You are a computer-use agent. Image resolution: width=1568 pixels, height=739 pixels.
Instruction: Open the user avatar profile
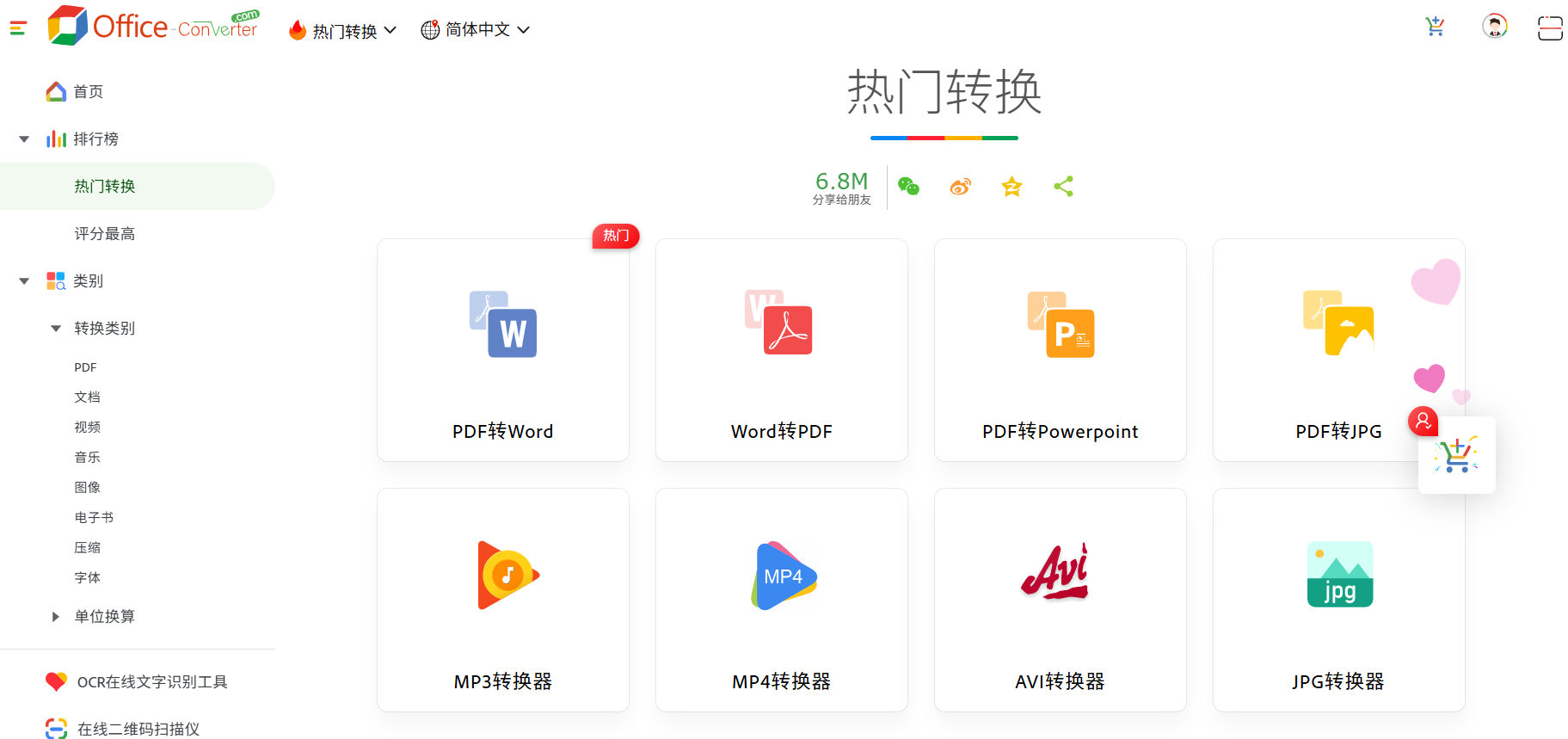pyautogui.click(x=1494, y=27)
